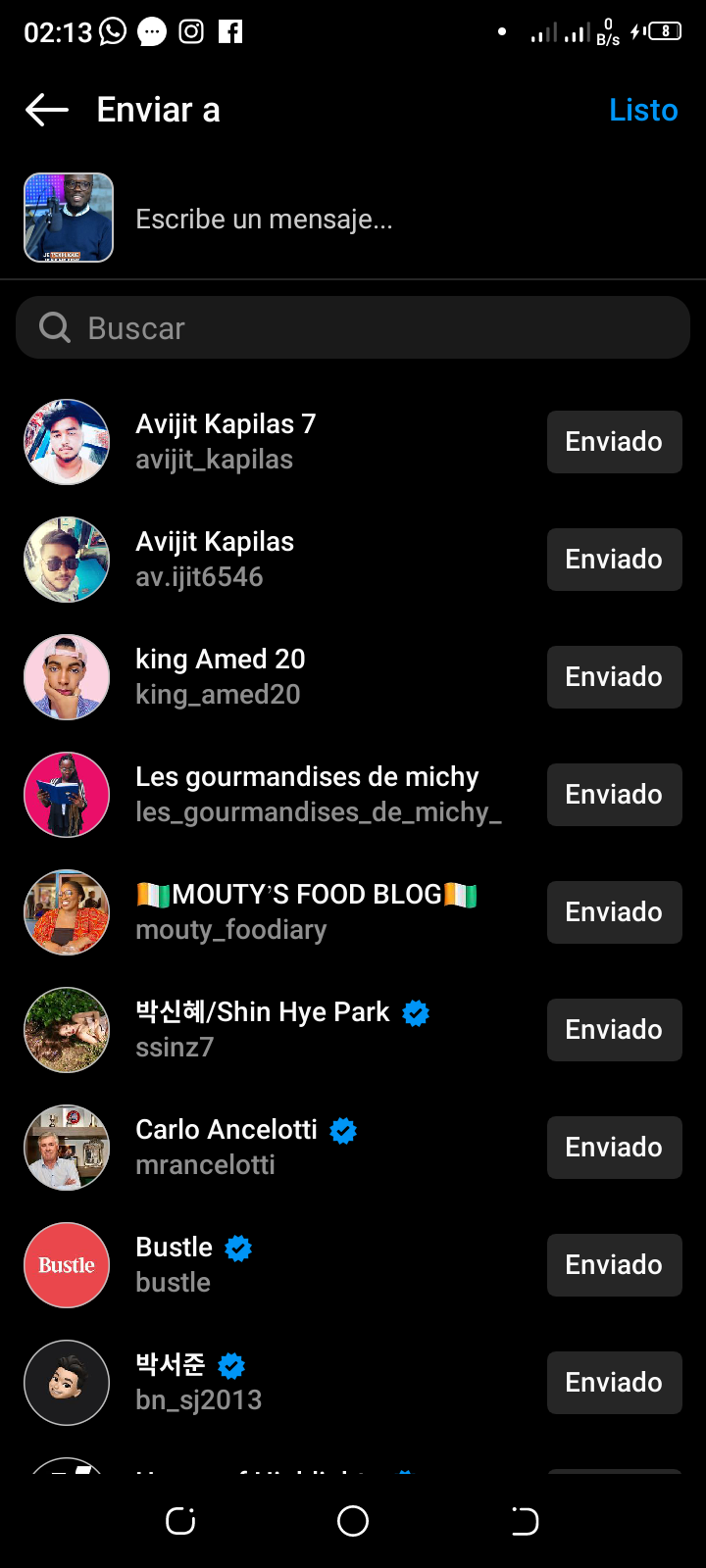Screen dimensions: 706x1568
Task: Open the Buscar search box
Action: pos(353,328)
